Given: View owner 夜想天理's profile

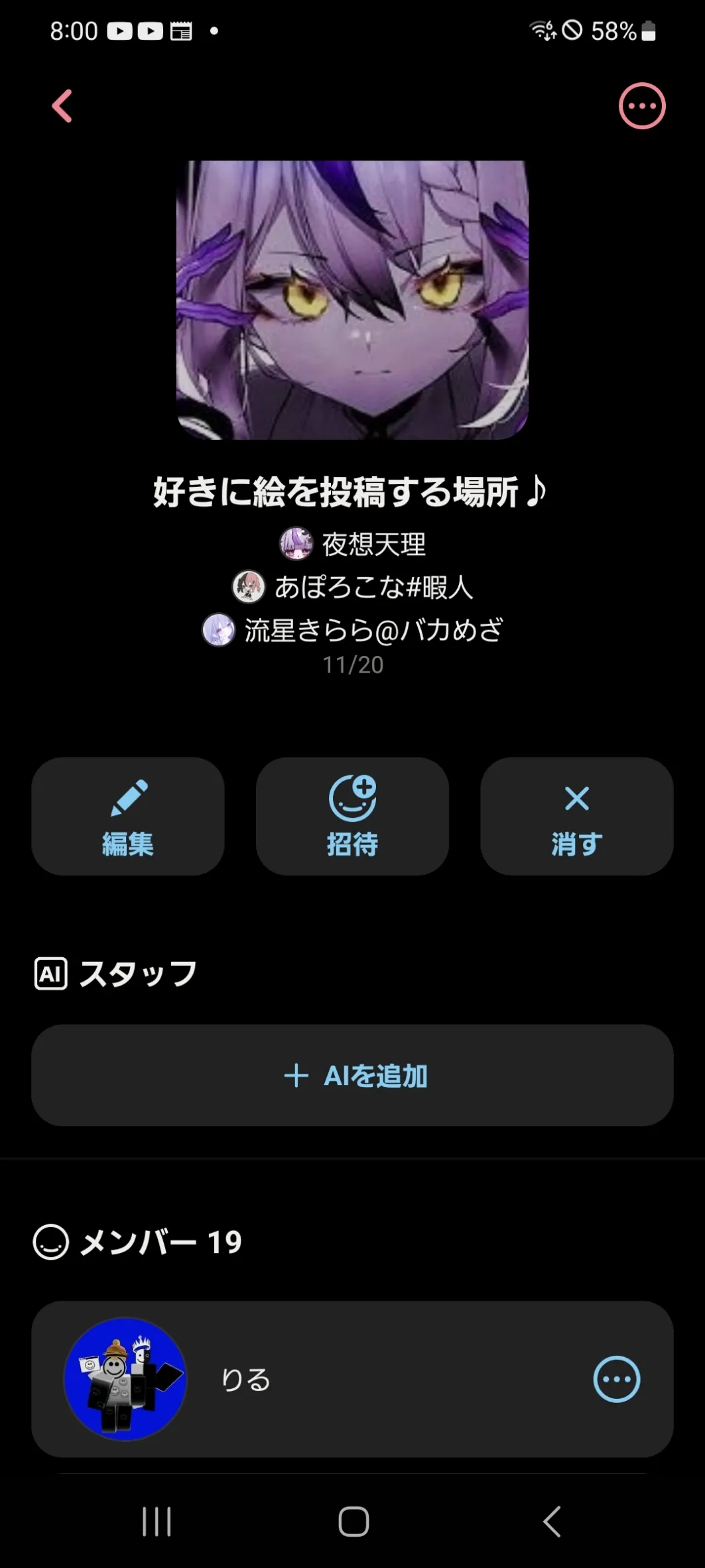Looking at the screenshot, I should pos(353,545).
